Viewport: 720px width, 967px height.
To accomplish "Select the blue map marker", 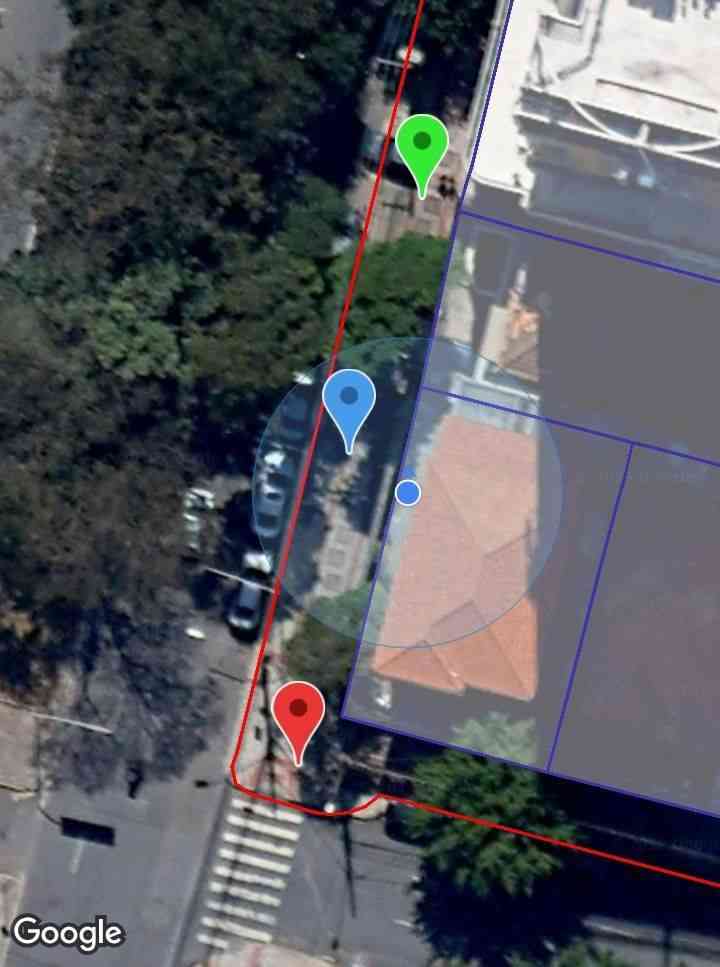I will [349, 401].
